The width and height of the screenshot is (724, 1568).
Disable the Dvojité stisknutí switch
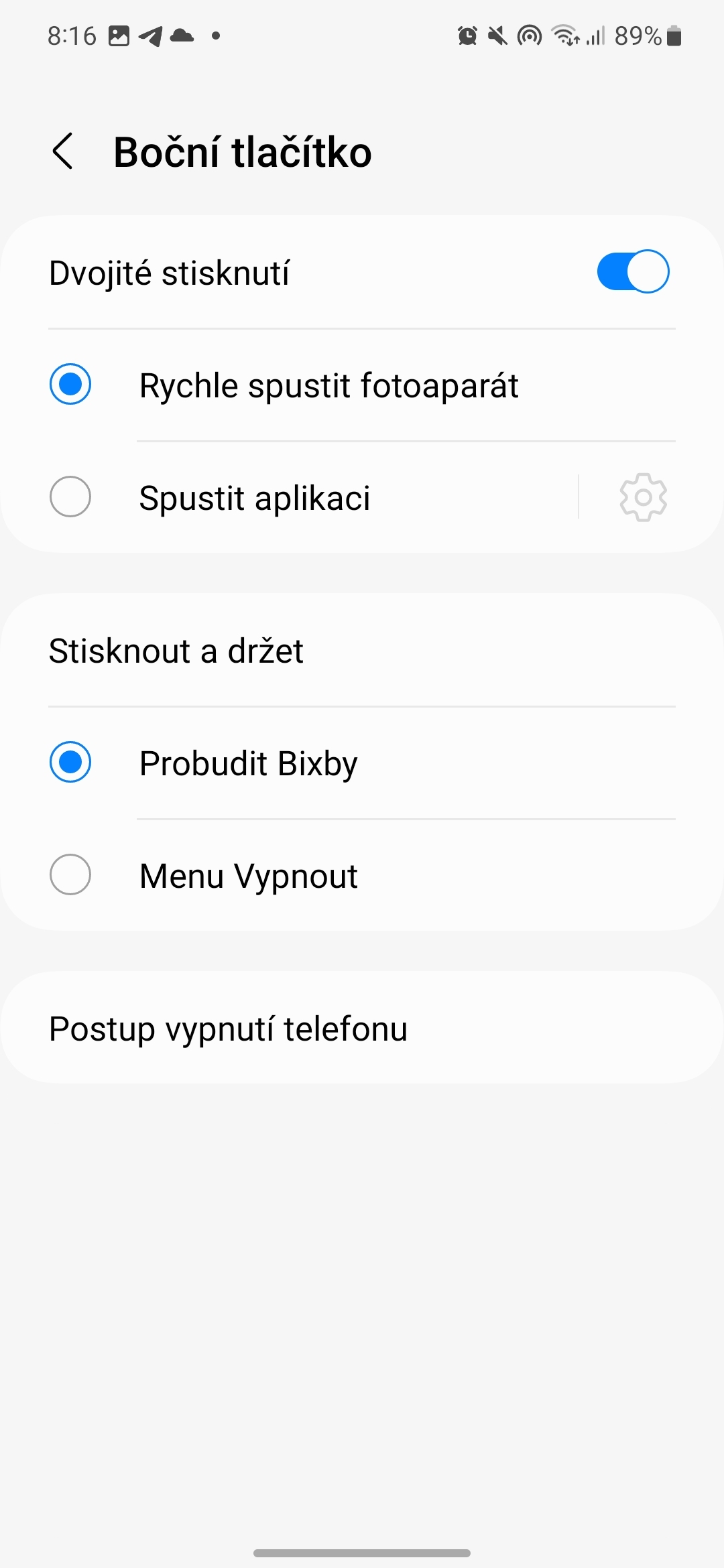pyautogui.click(x=633, y=272)
